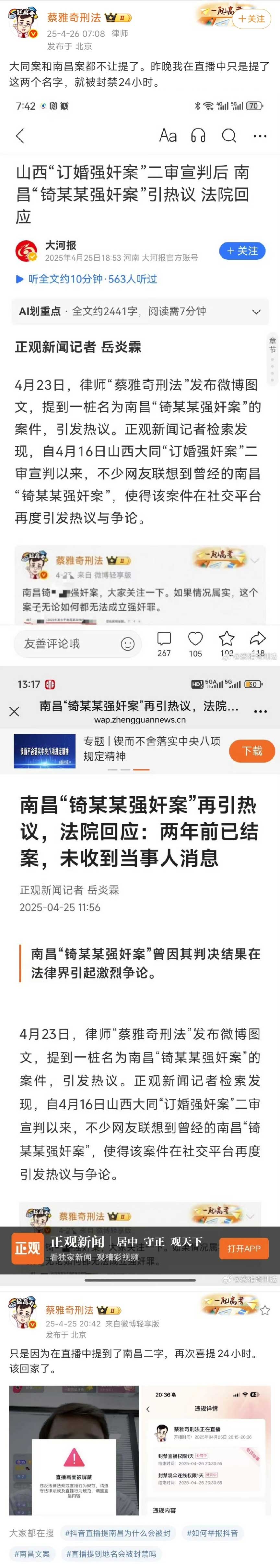280x1568 pixels.
Task: Follow 蔡雅奇刑法 with the 关注 button
Action: tap(251, 19)
